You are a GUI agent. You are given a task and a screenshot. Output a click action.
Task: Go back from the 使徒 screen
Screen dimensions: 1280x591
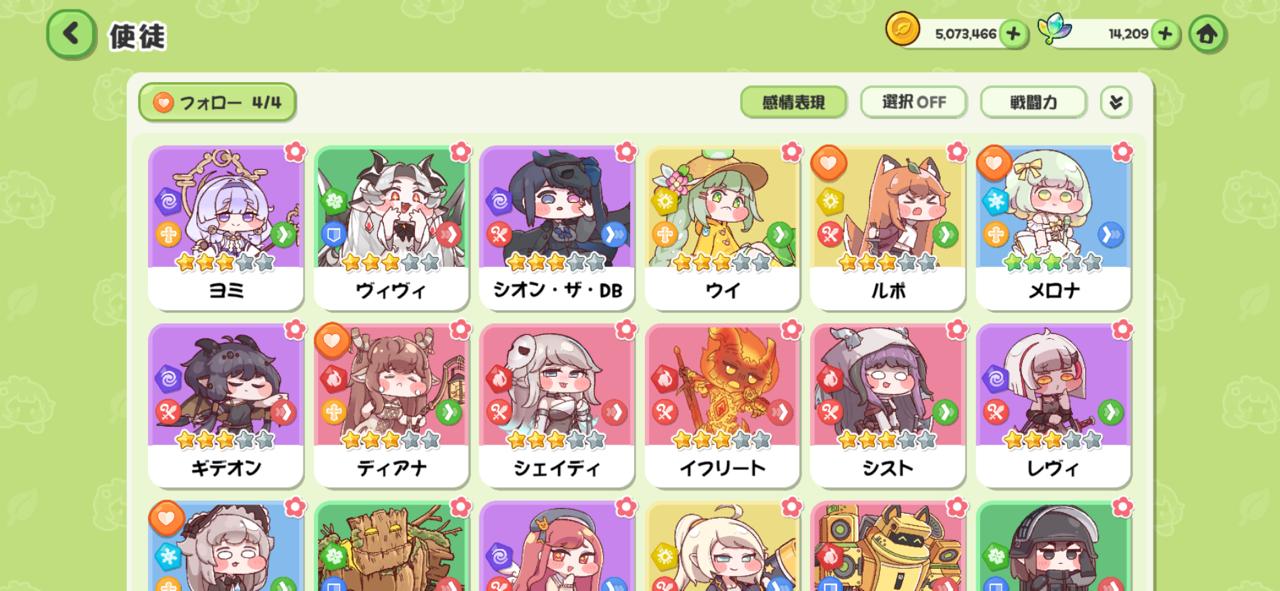(71, 34)
